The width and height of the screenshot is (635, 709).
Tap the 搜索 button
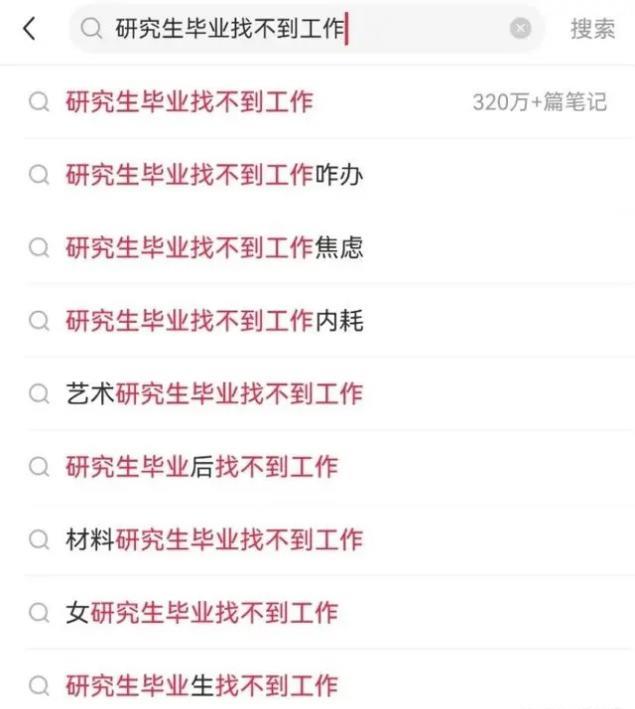coord(592,29)
